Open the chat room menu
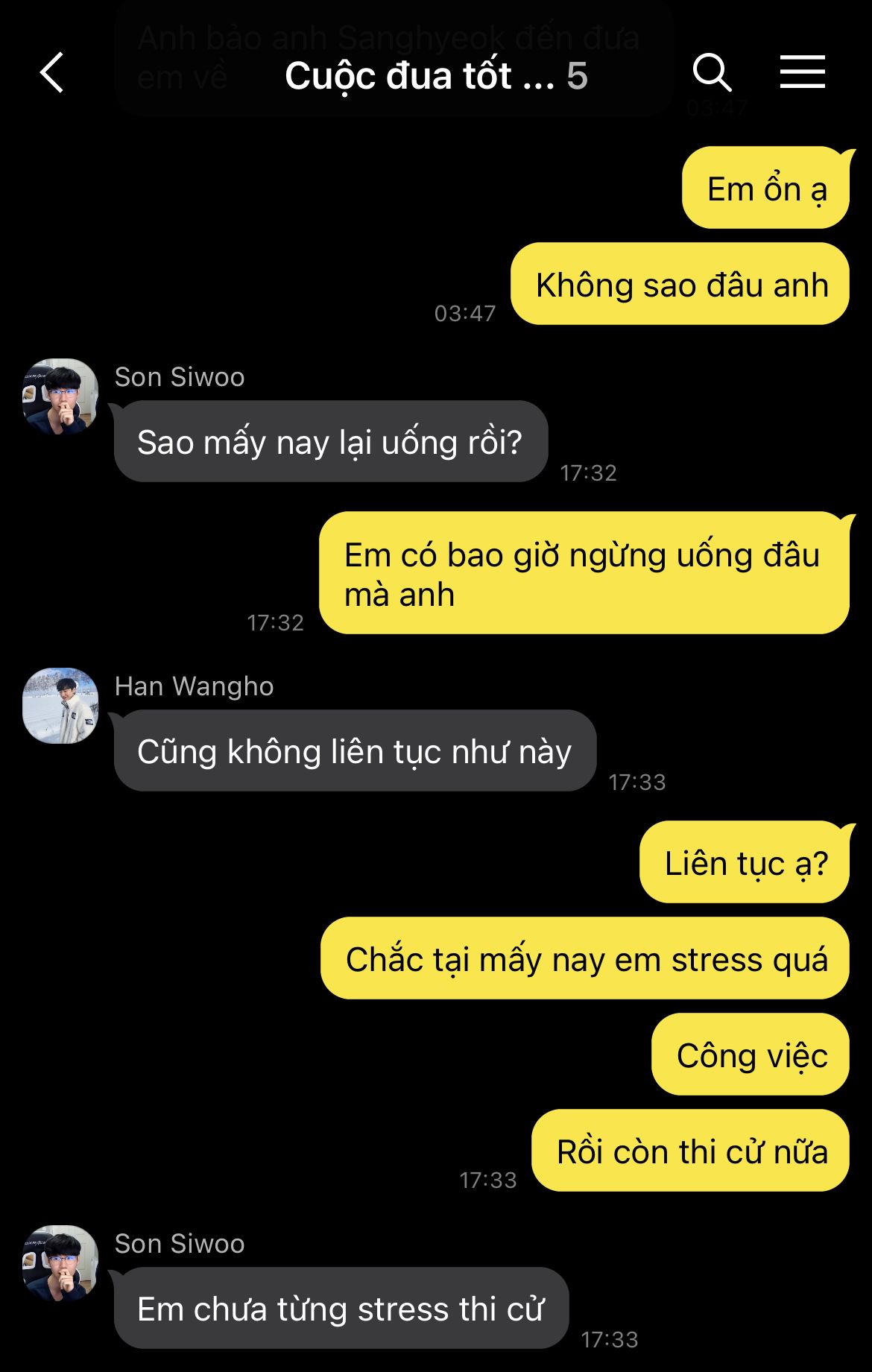 [802, 72]
